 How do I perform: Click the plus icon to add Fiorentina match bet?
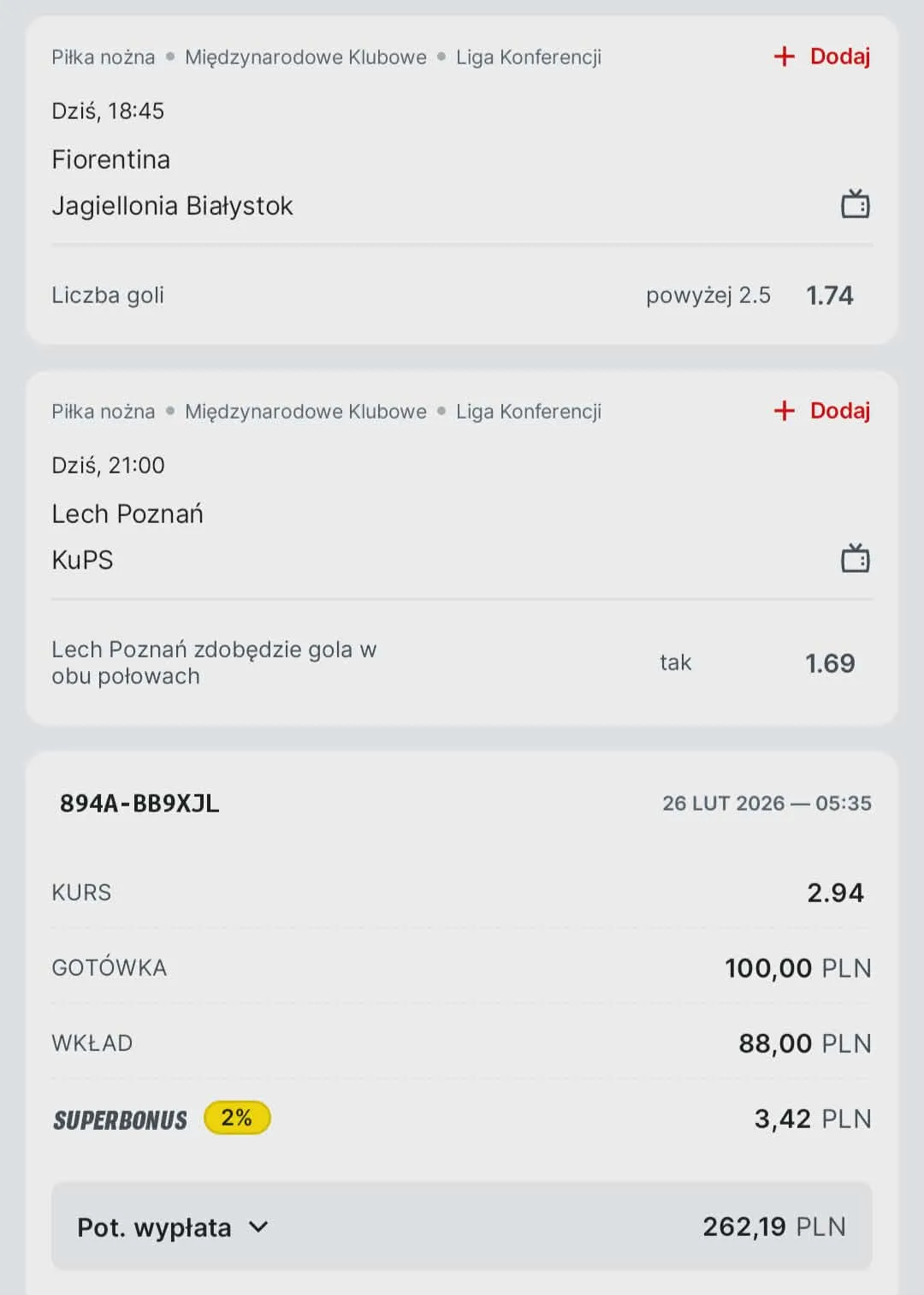(784, 56)
